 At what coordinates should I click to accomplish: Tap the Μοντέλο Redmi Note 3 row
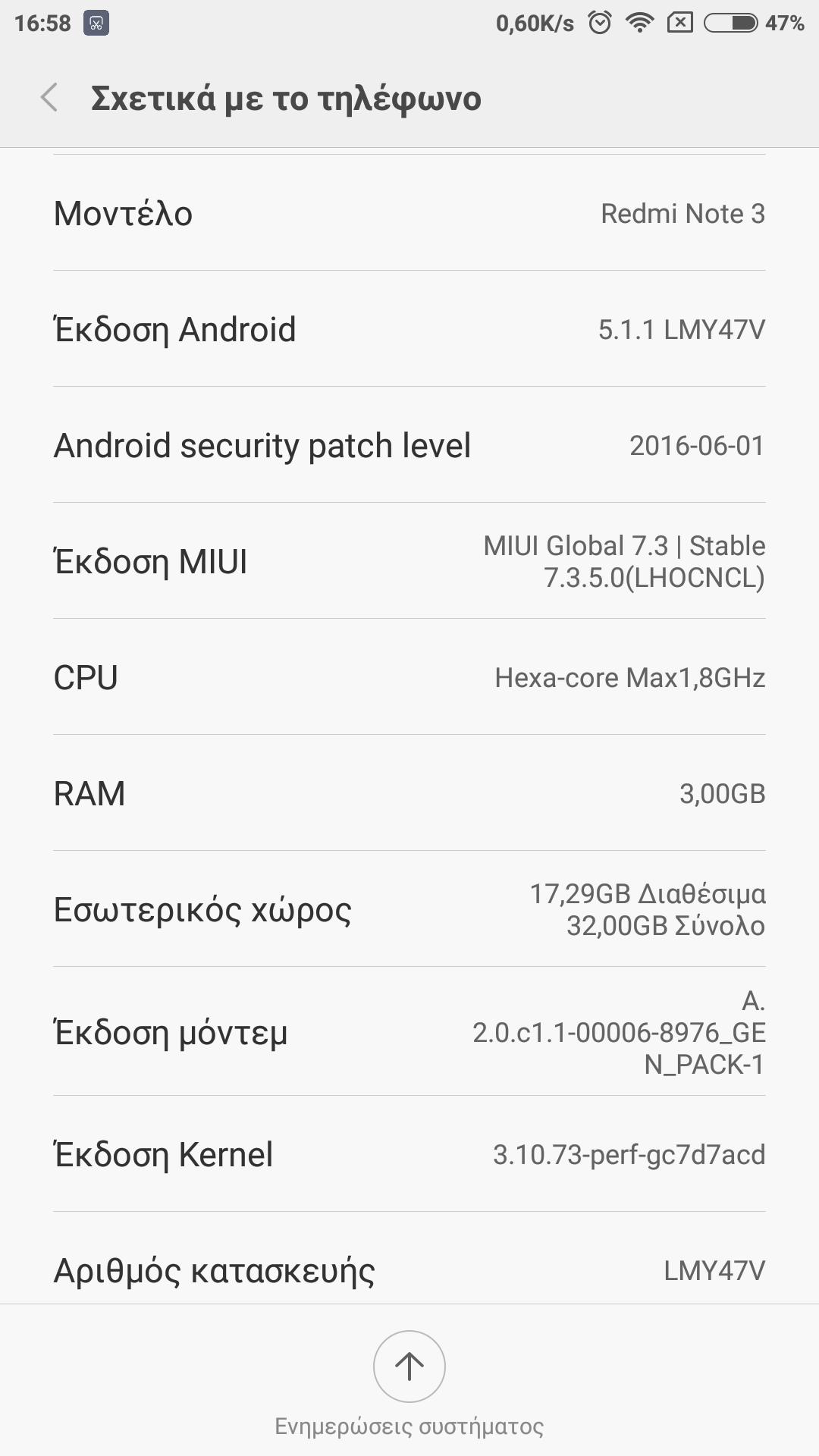pos(409,214)
